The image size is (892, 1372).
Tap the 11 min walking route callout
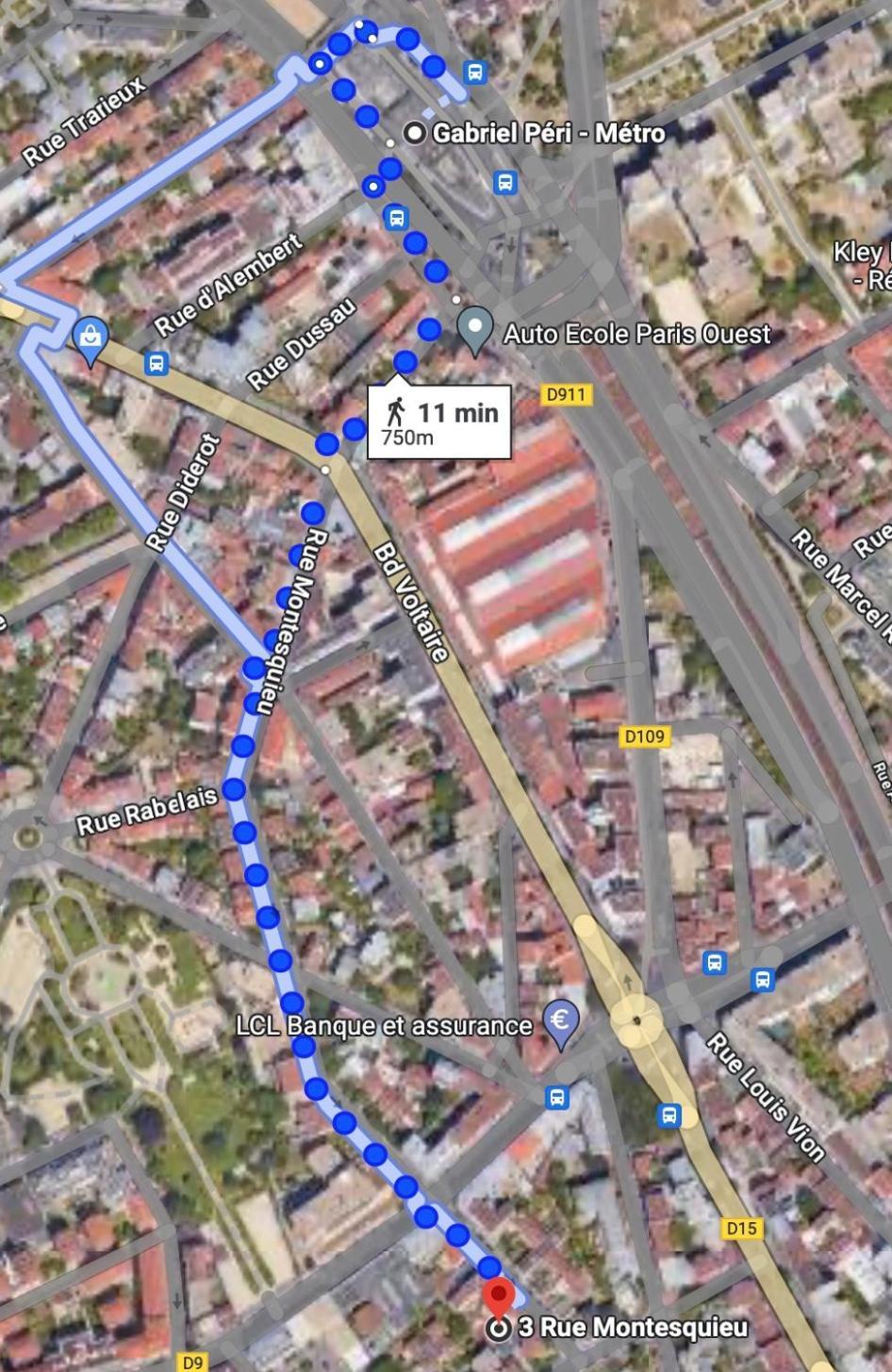point(439,421)
